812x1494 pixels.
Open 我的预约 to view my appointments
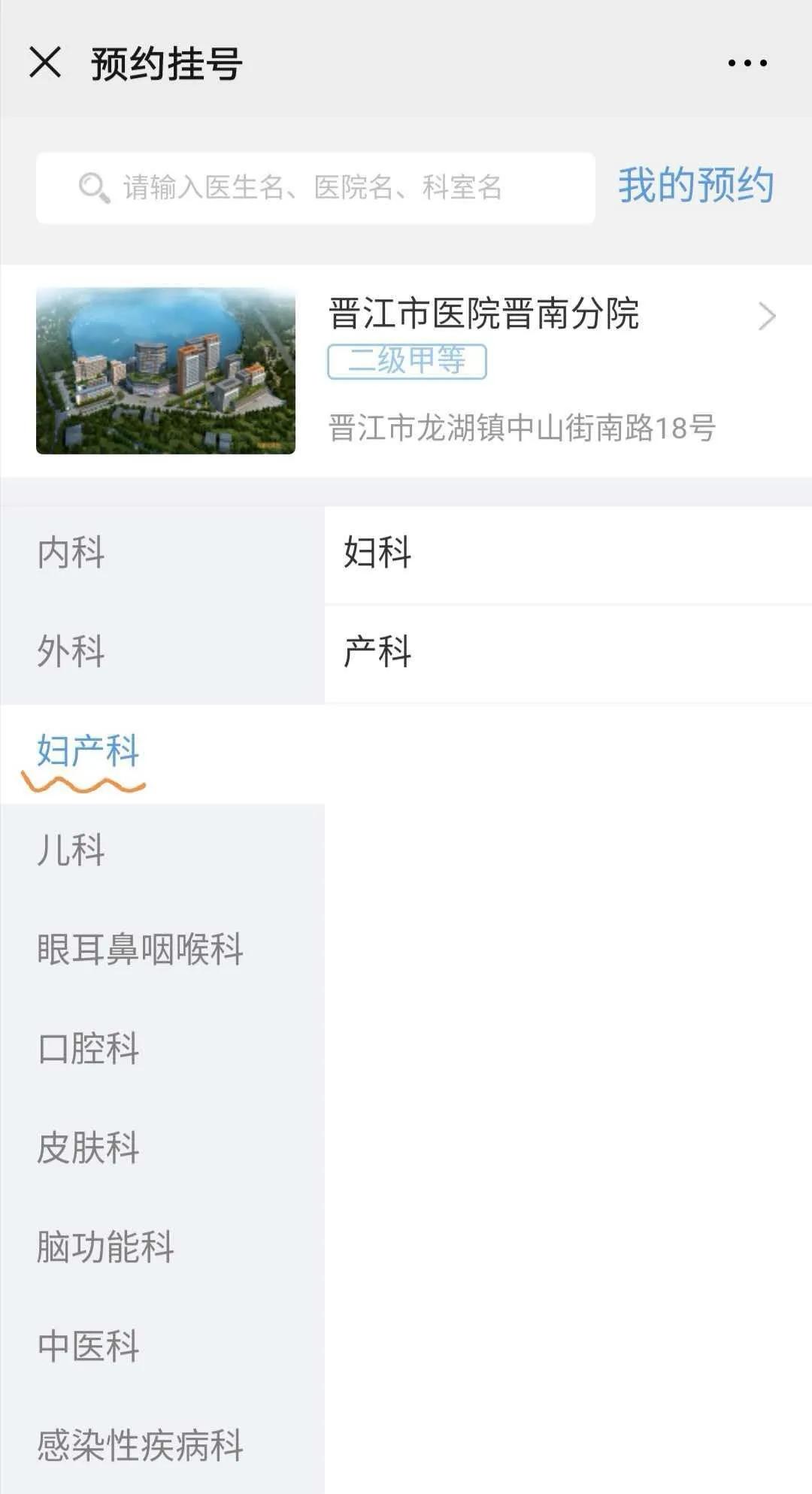(x=695, y=186)
